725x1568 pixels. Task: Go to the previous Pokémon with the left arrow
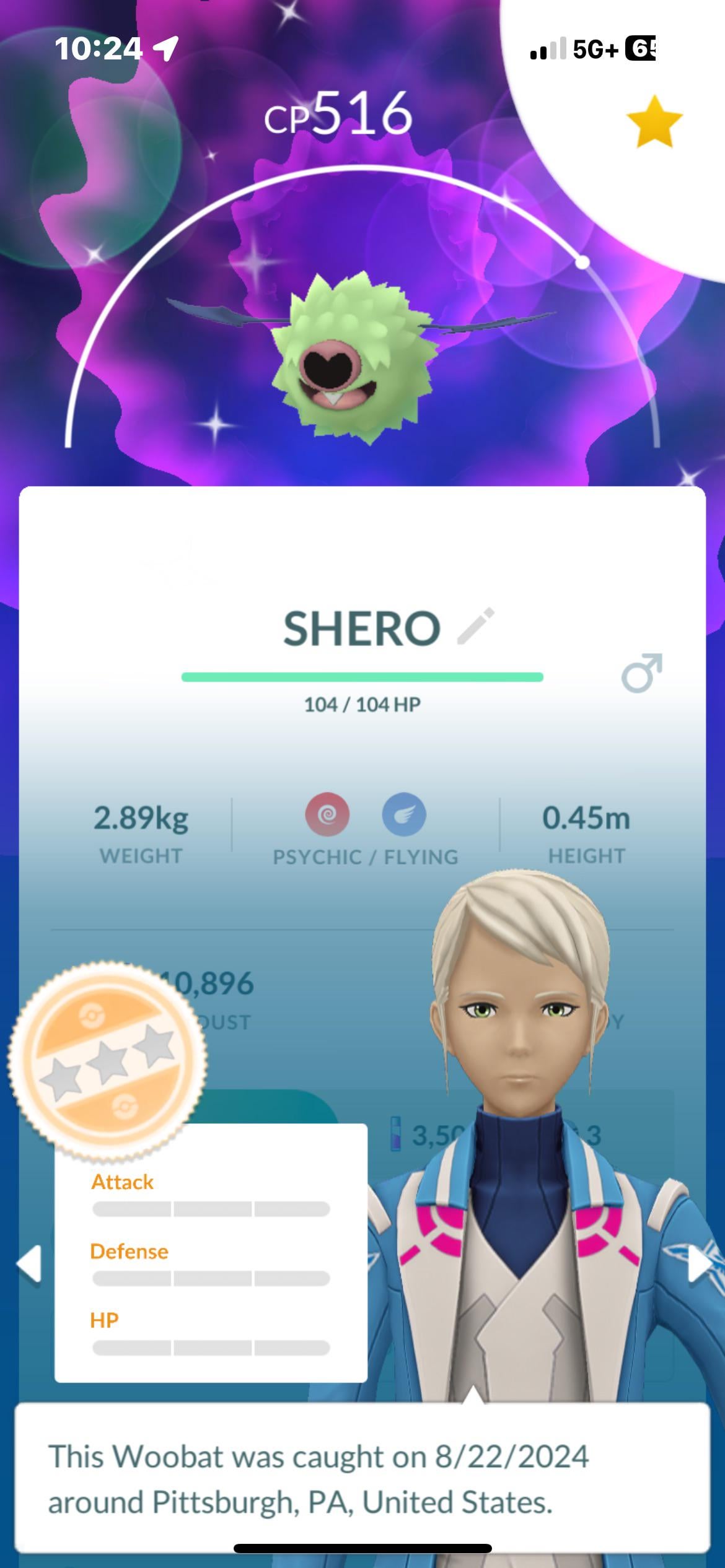tap(29, 1263)
